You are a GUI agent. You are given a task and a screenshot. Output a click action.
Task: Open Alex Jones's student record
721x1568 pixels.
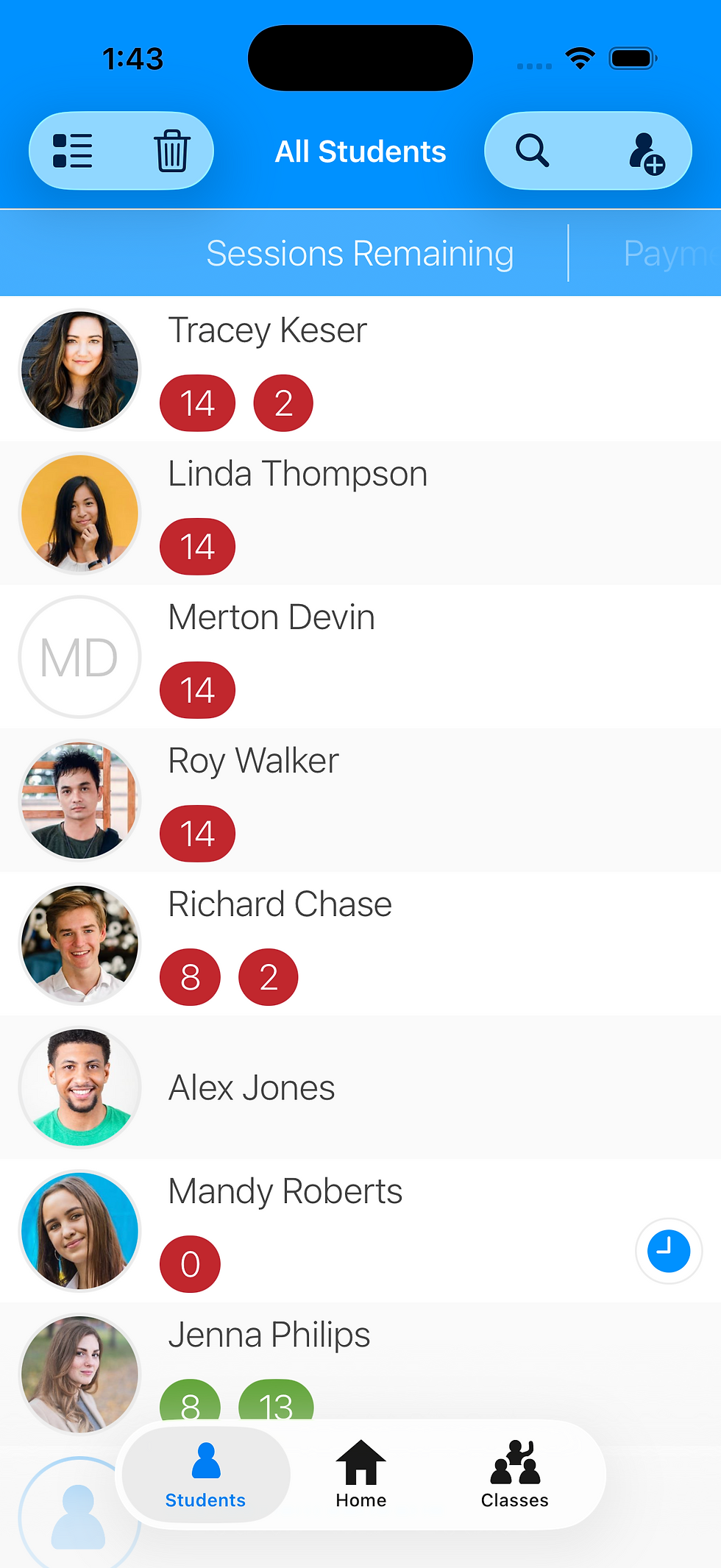click(x=360, y=1087)
